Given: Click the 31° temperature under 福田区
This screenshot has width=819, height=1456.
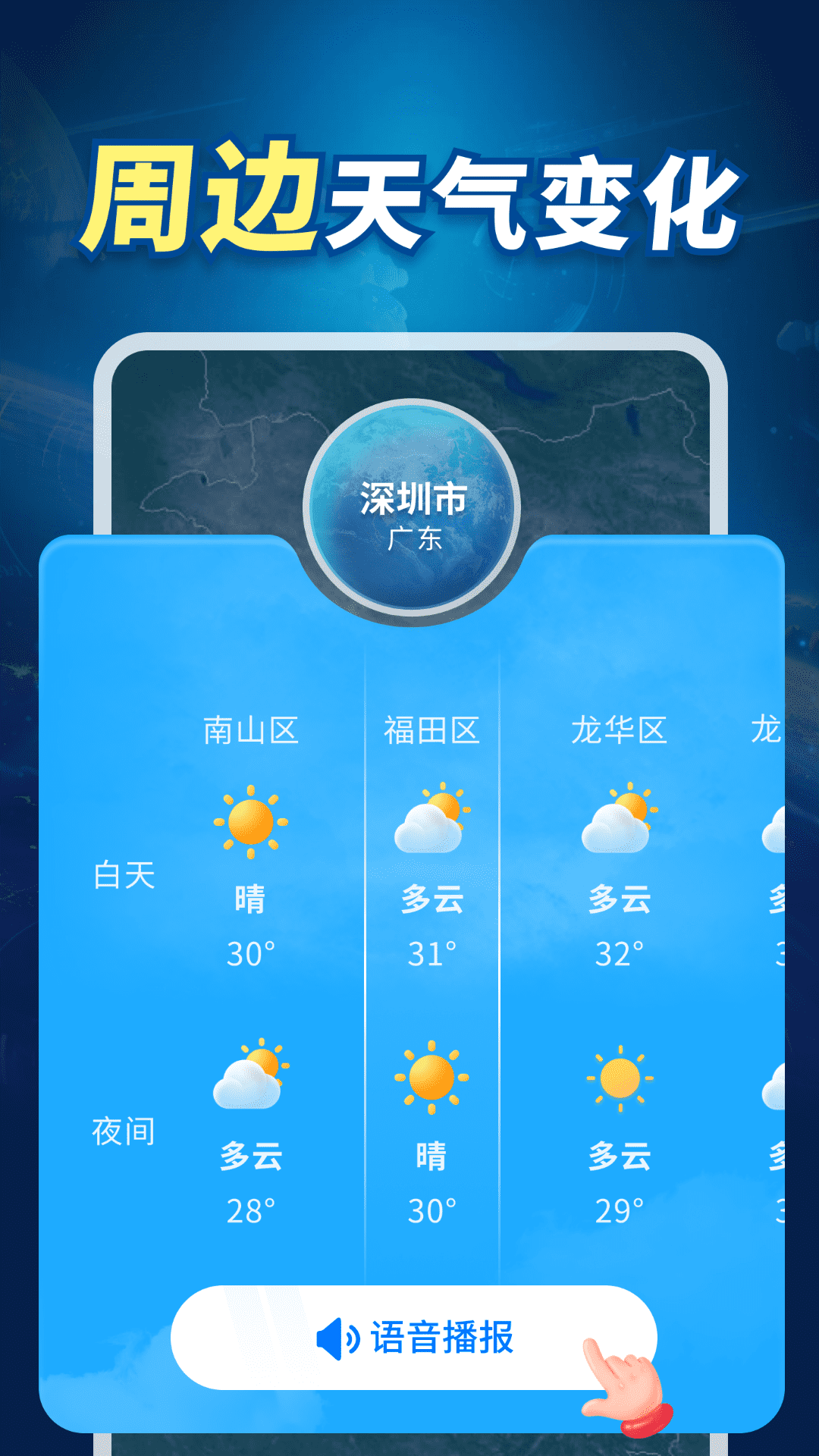Looking at the screenshot, I should coord(432,952).
